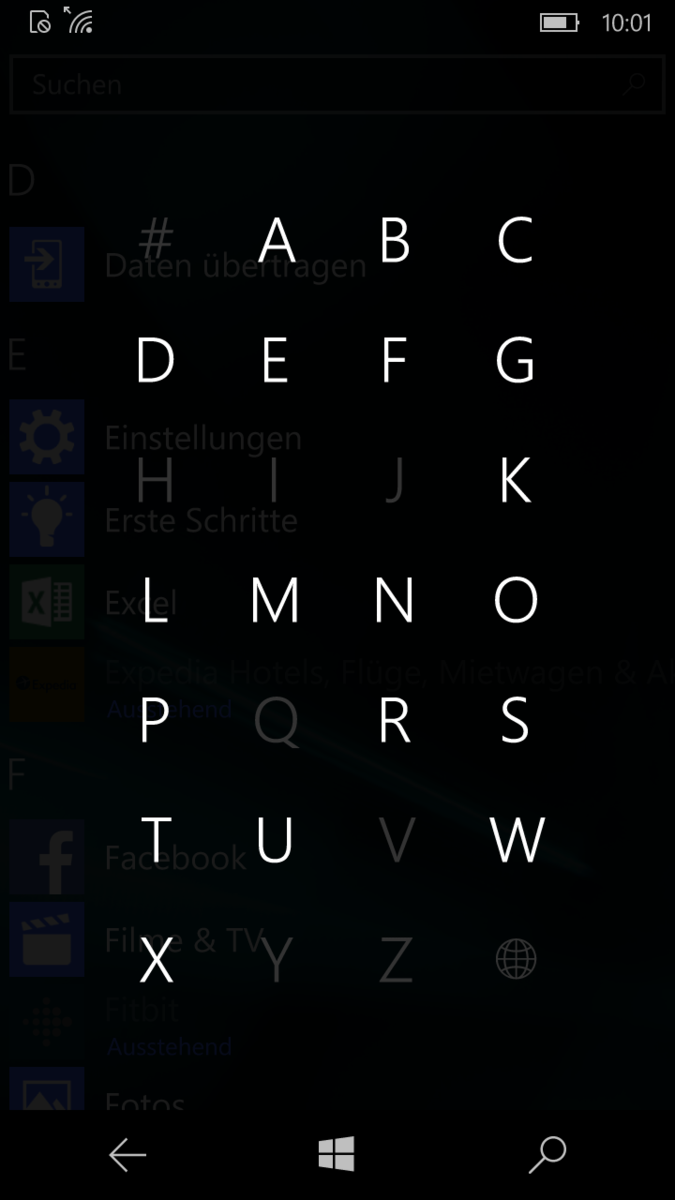Jump to letter G apps
This screenshot has width=675, height=1200.
click(515, 360)
